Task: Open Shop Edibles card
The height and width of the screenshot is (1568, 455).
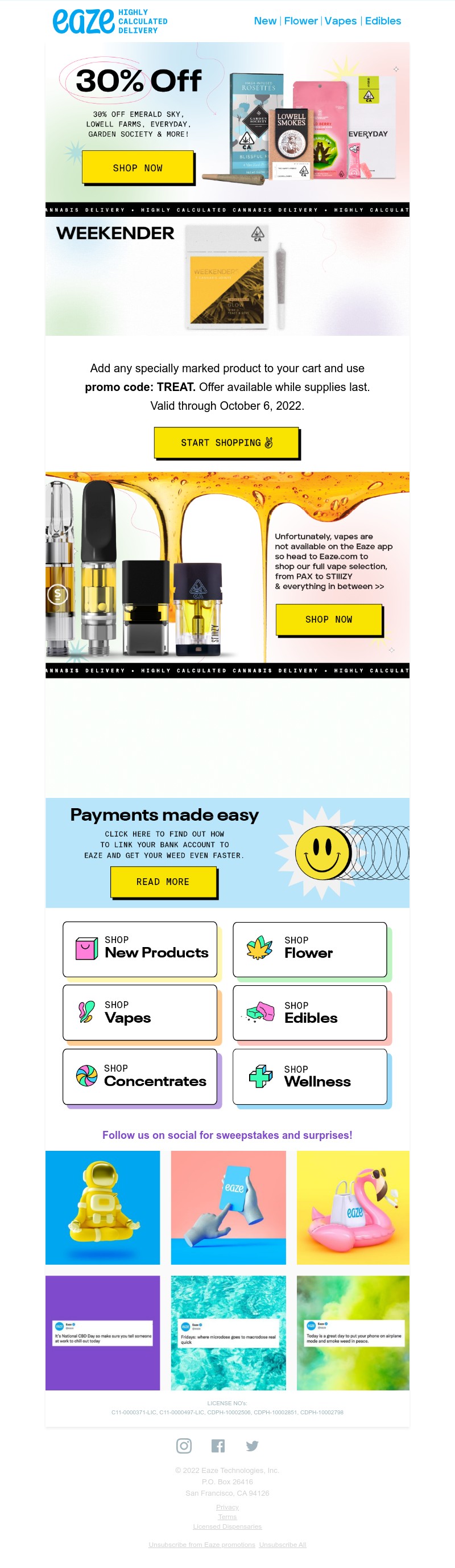Action: [309, 1013]
